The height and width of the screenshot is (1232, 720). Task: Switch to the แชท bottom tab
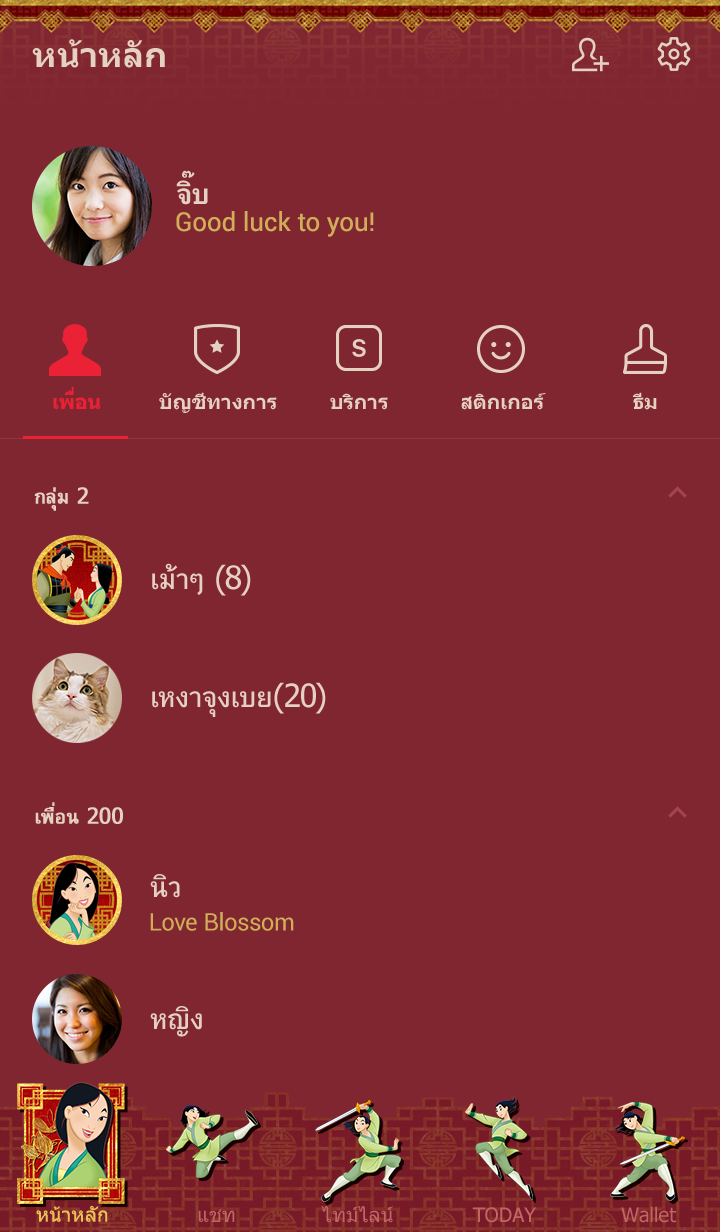click(x=215, y=1160)
